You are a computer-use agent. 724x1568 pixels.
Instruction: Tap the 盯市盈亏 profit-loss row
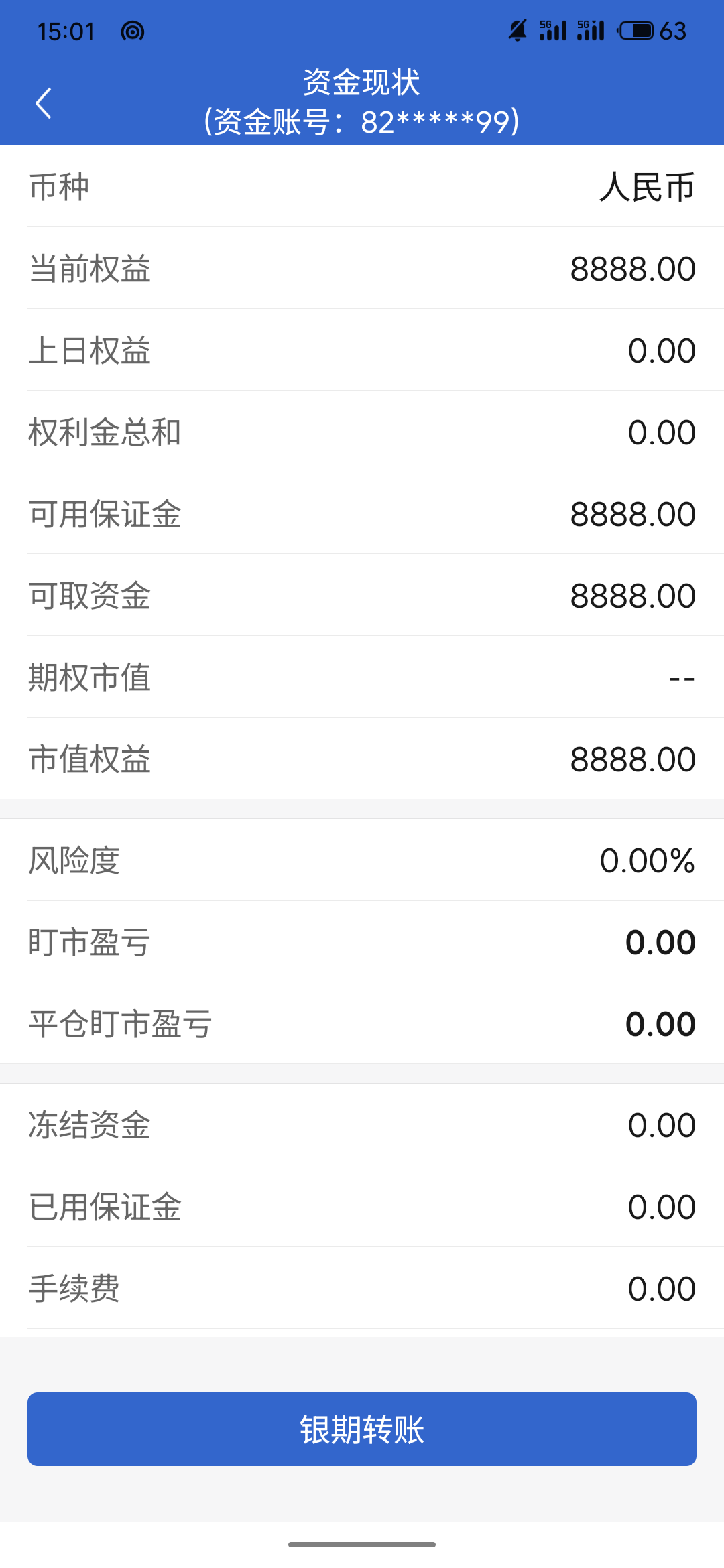point(362,941)
